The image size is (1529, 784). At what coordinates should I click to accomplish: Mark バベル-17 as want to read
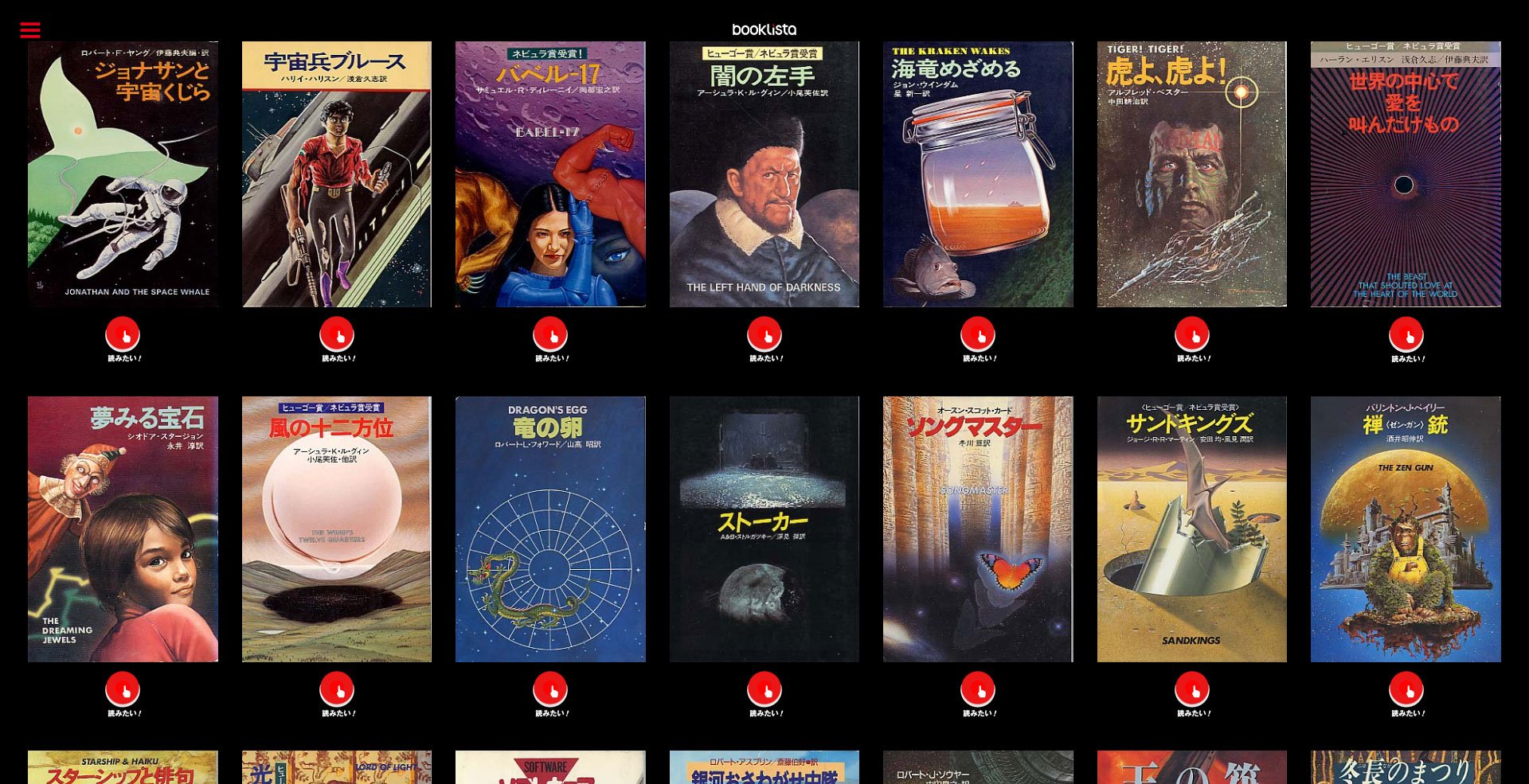pos(550,335)
